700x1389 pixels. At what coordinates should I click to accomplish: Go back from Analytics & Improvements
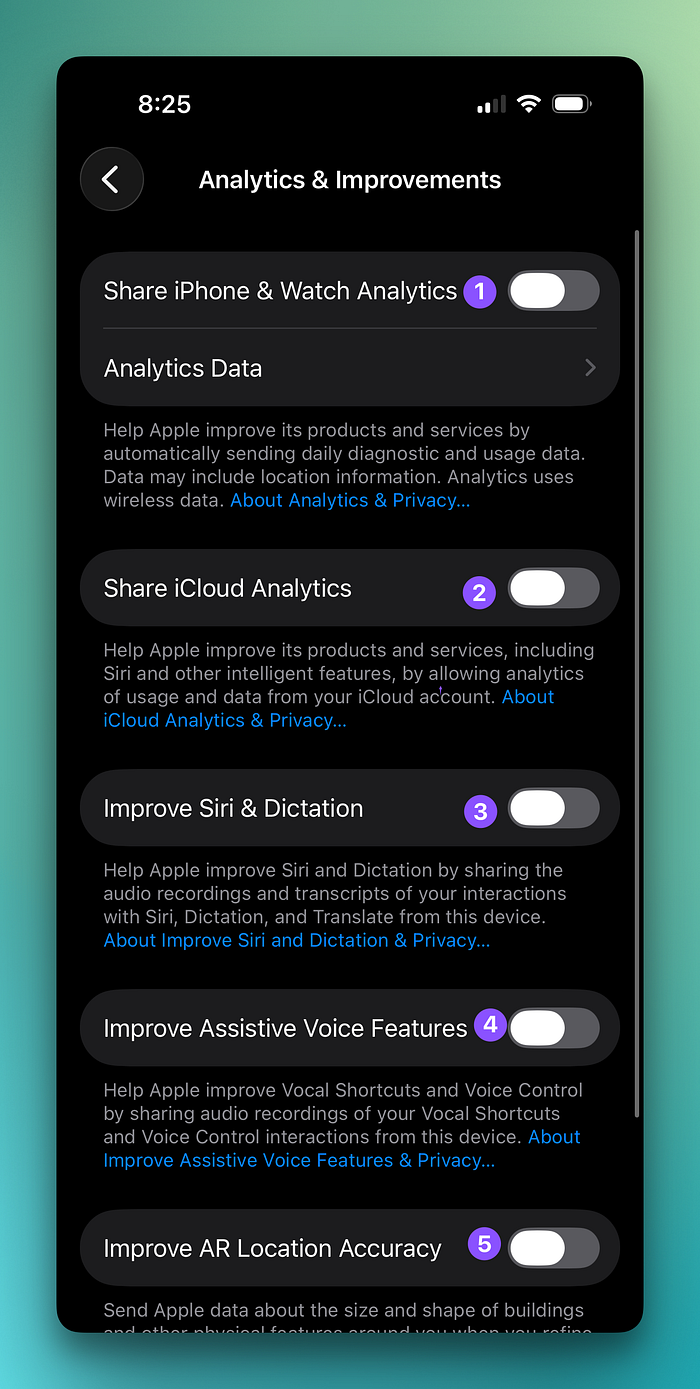point(112,180)
